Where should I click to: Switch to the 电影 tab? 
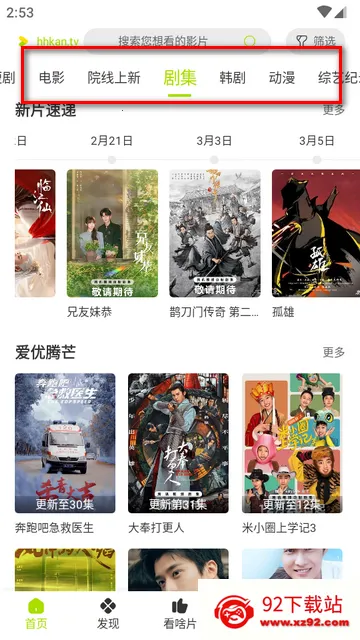(x=52, y=77)
